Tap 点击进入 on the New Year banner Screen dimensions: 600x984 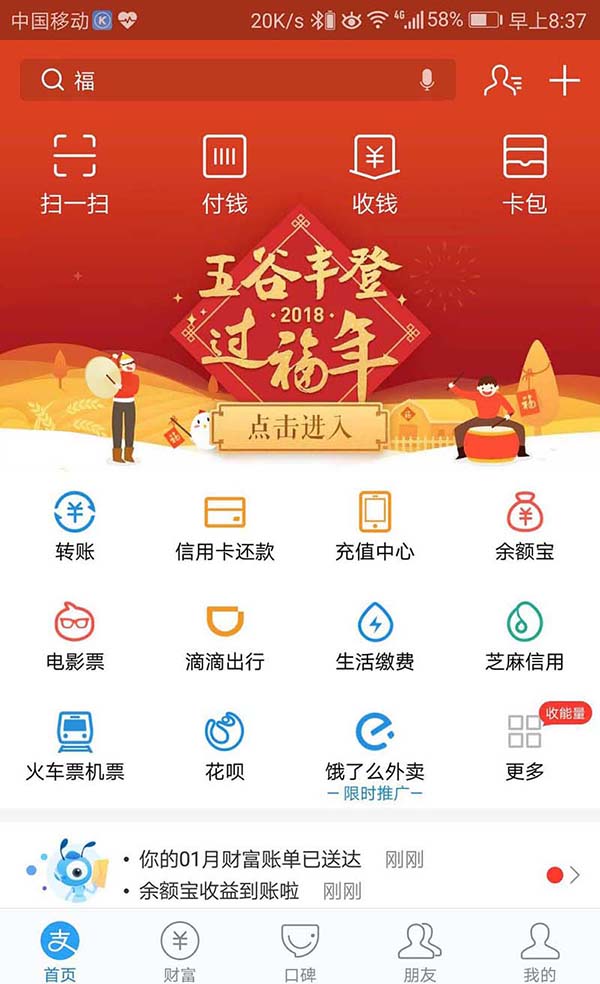tap(300, 428)
